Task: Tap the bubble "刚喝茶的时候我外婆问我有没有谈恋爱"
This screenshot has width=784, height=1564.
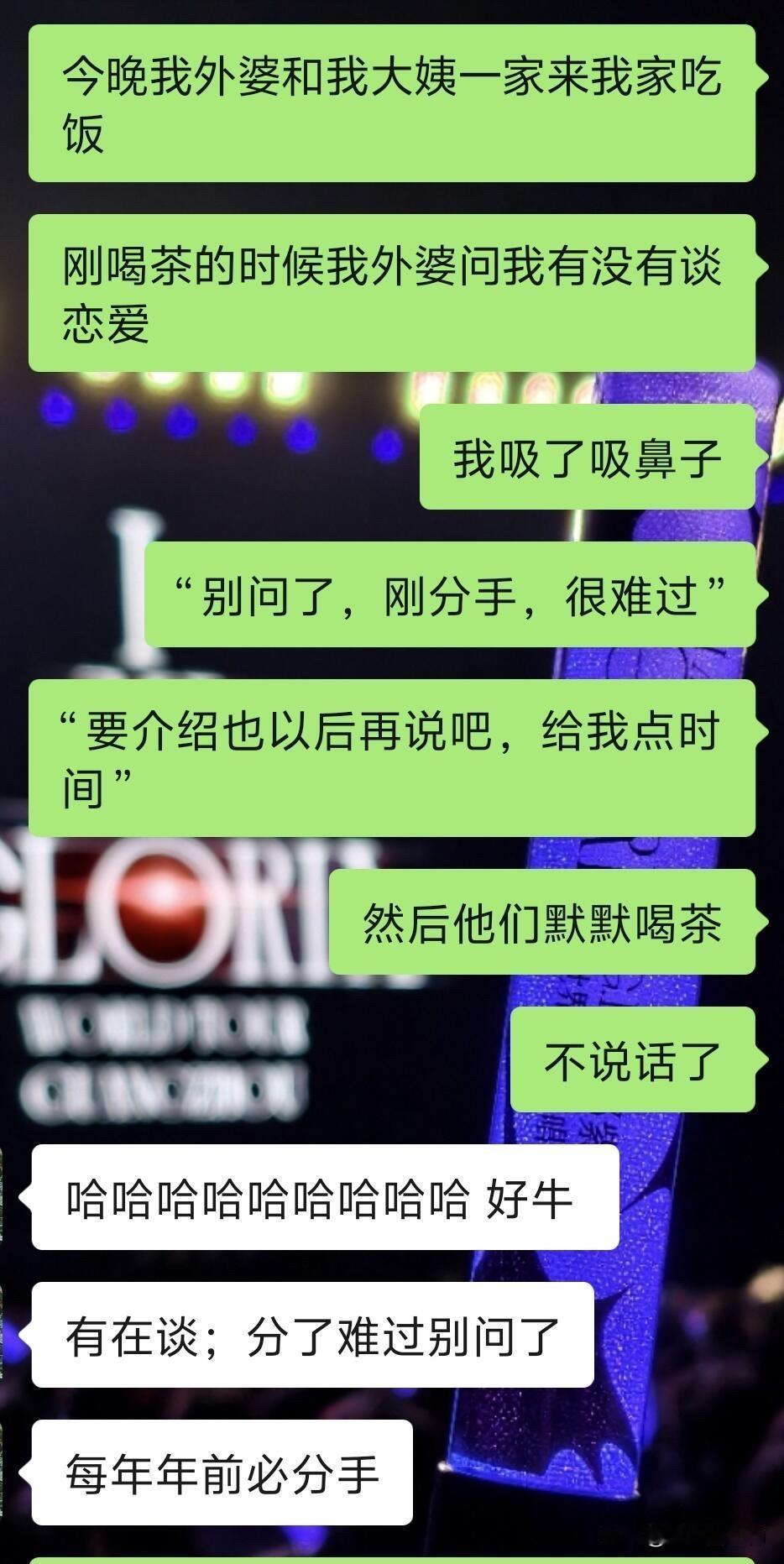Action: click(391, 294)
